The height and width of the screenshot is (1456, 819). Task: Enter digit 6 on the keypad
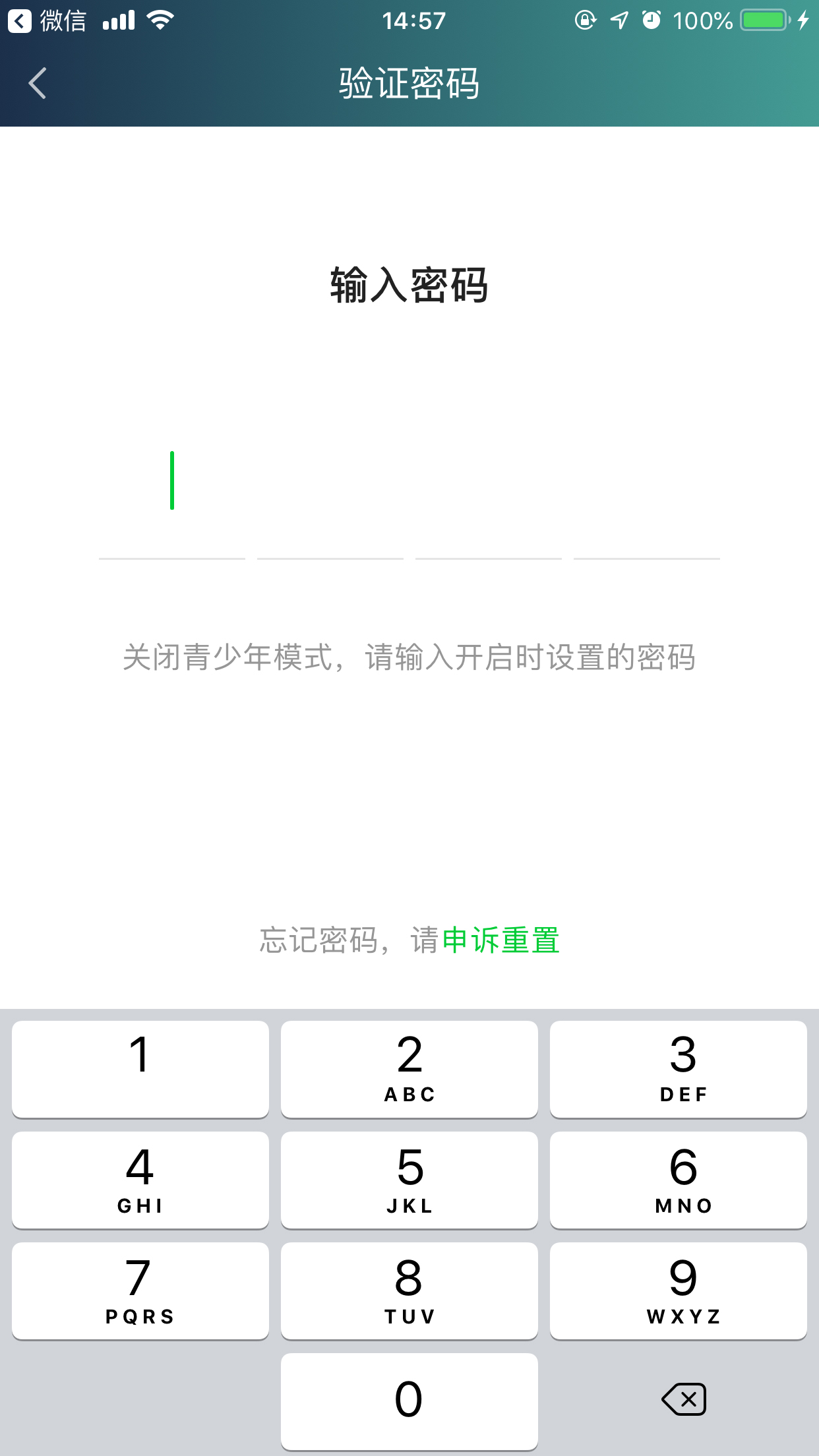click(678, 1180)
